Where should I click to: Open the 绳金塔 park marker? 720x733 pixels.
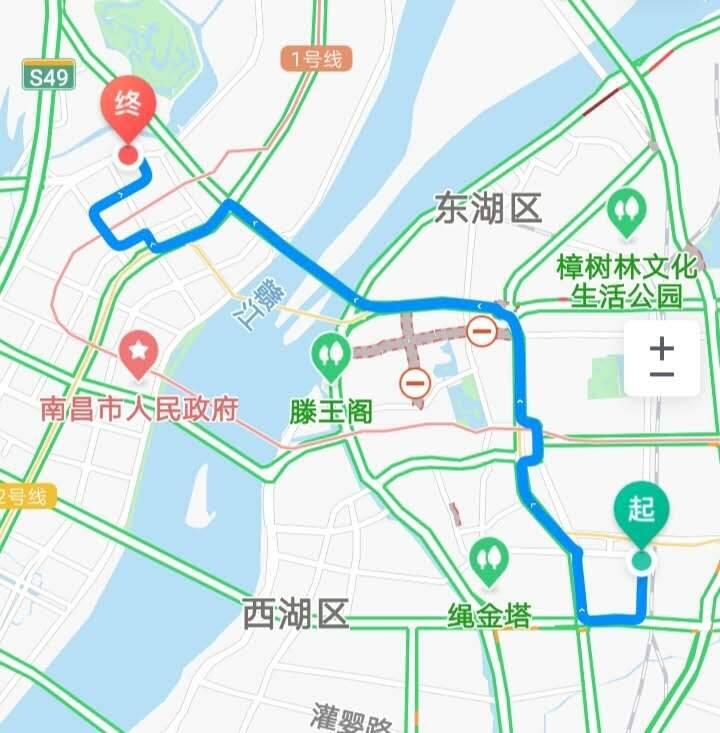489,562
